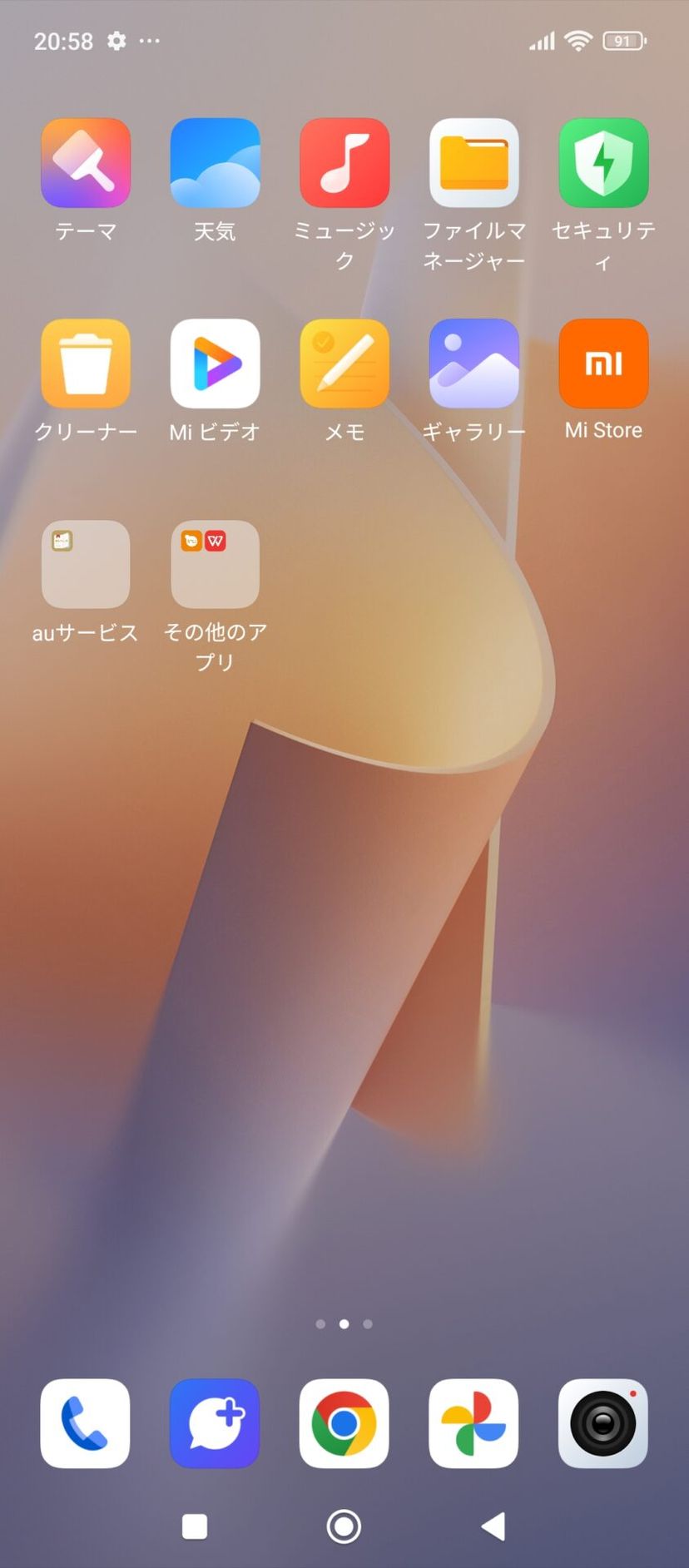Open Google Photos from dock
The height and width of the screenshot is (1568, 689).
(x=473, y=1423)
